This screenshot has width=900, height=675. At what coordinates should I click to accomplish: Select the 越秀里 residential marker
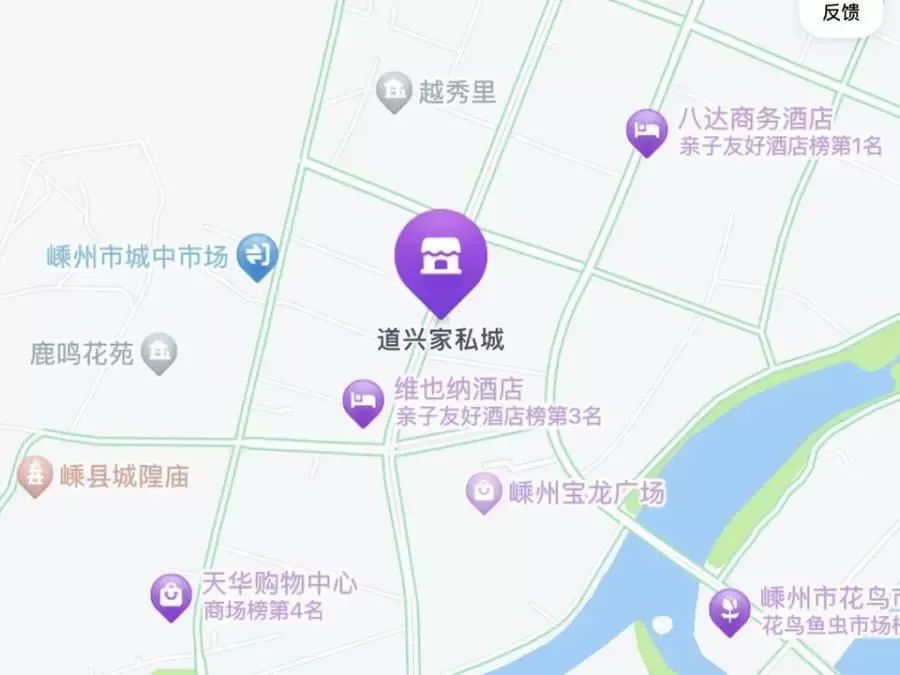pos(395,92)
